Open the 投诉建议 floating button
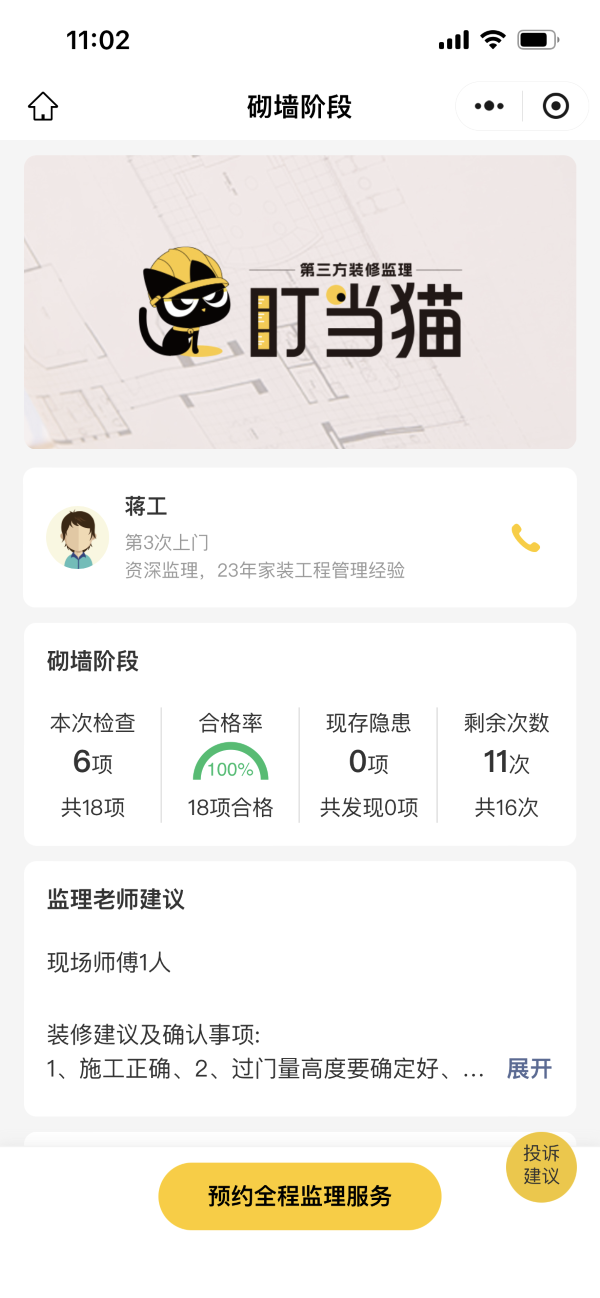600x1298 pixels. pos(542,1166)
